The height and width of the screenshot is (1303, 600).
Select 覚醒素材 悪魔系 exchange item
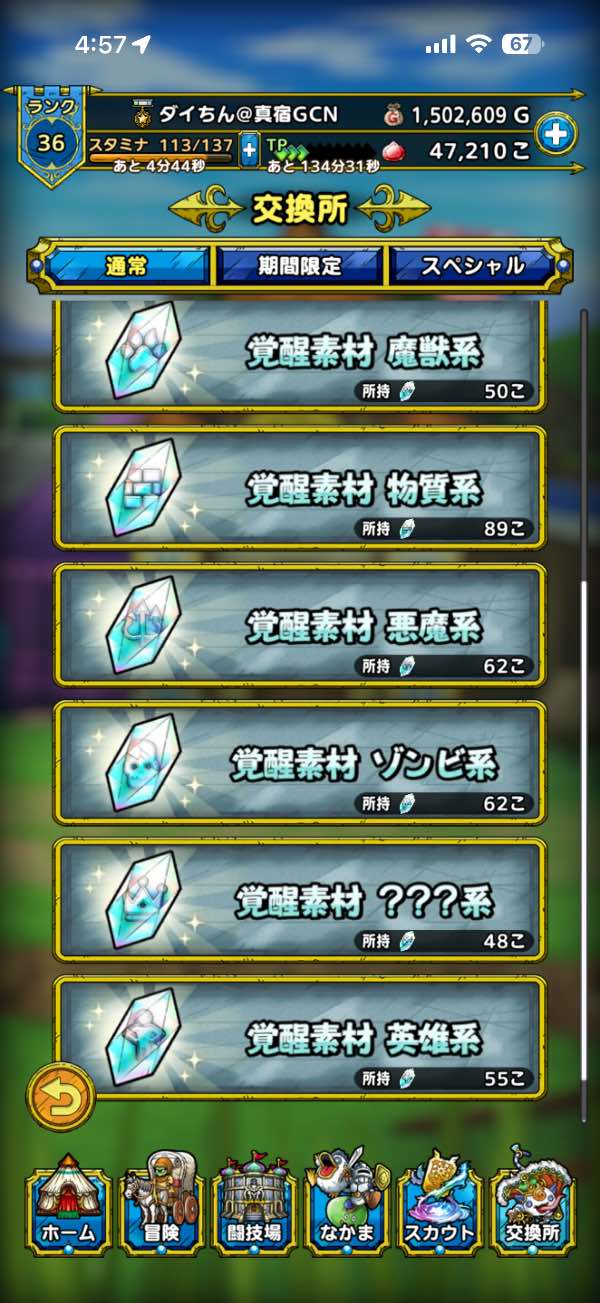pos(300,626)
